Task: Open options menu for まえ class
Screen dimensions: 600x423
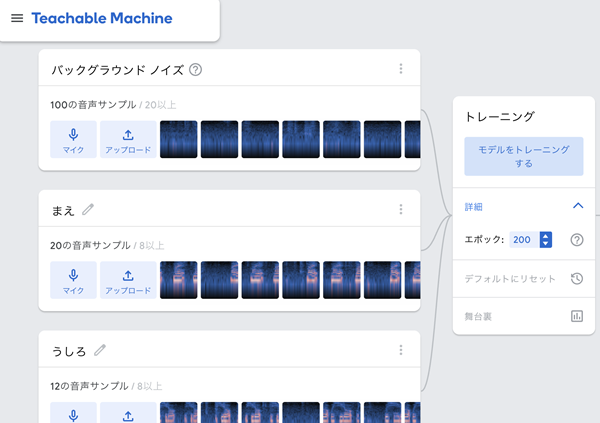Action: 400,209
